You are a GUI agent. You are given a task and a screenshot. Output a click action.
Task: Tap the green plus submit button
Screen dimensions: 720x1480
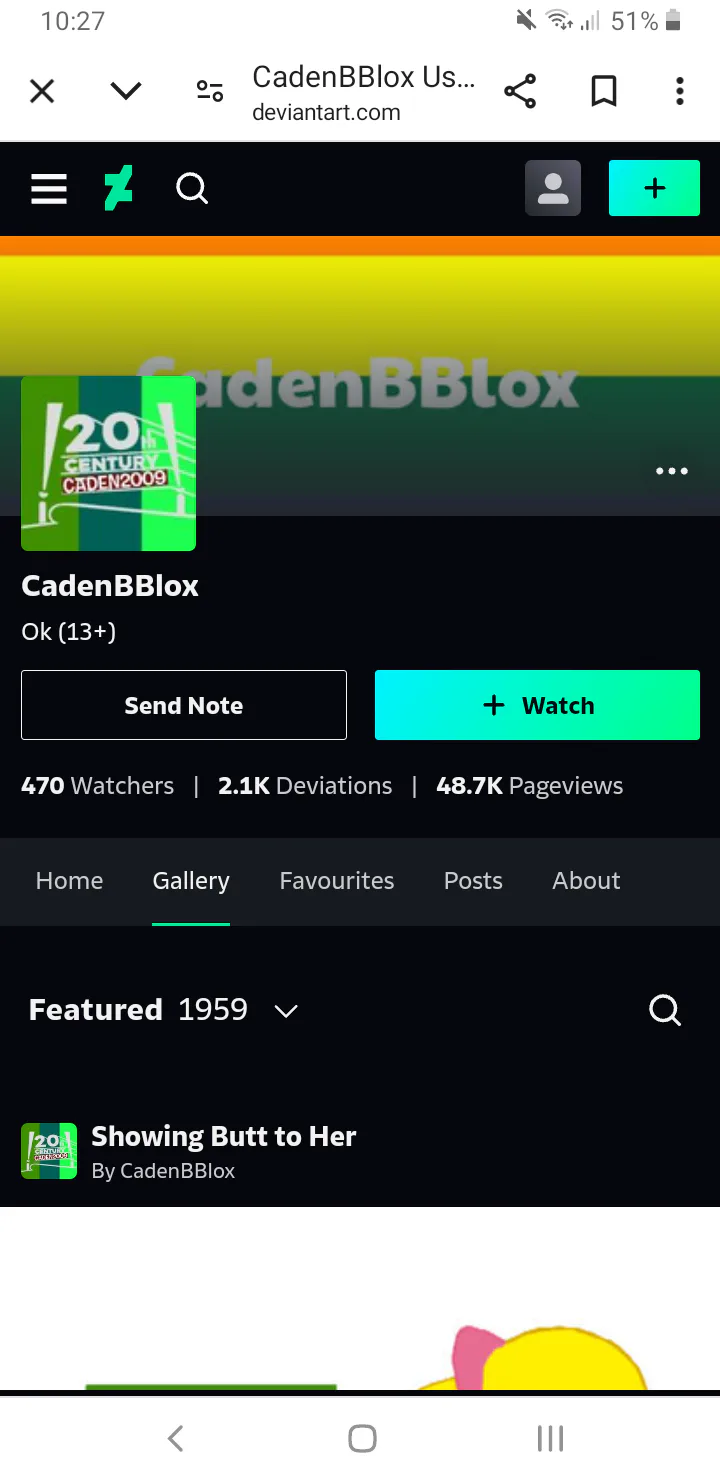tap(654, 188)
